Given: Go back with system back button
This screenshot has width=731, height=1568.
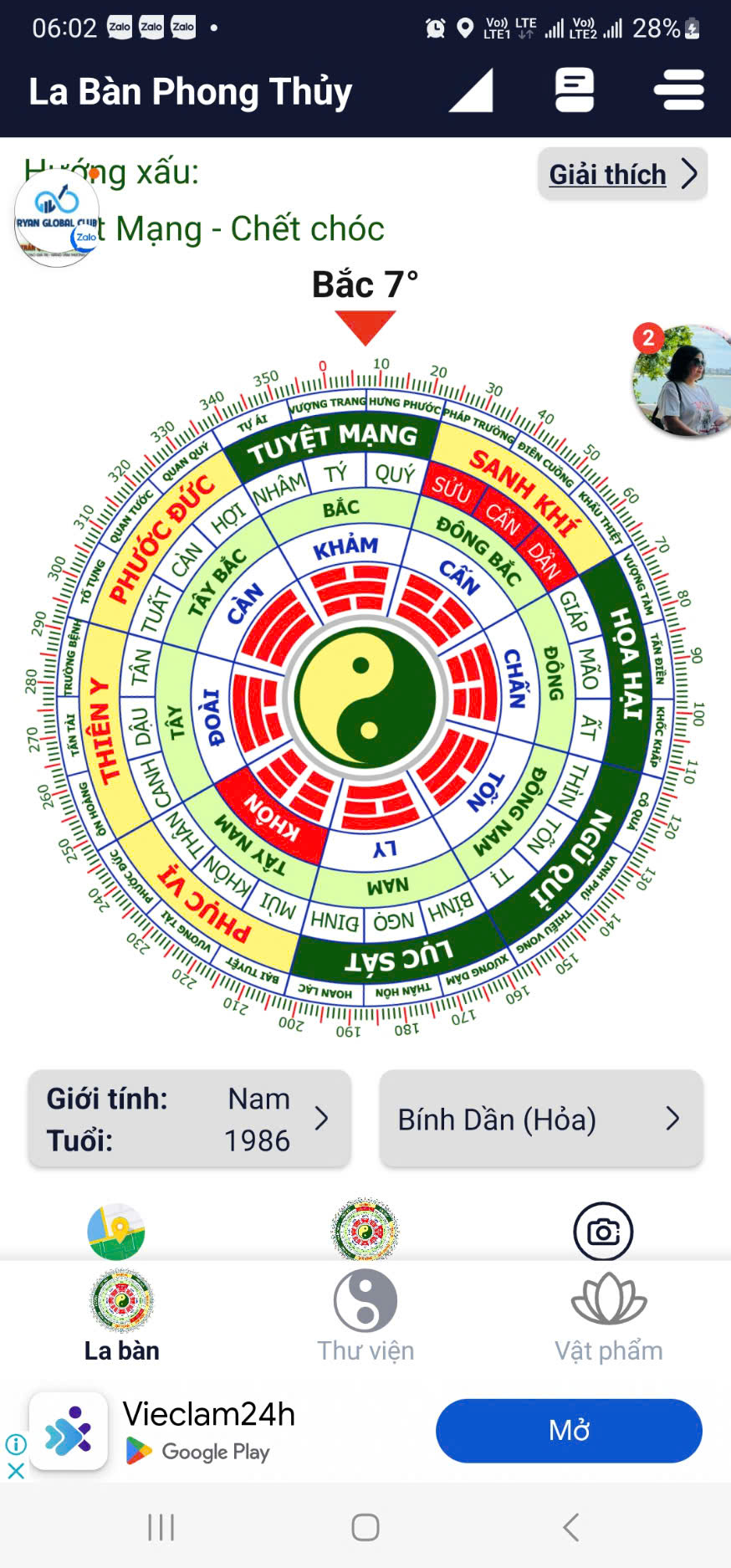Looking at the screenshot, I should (x=571, y=1527).
